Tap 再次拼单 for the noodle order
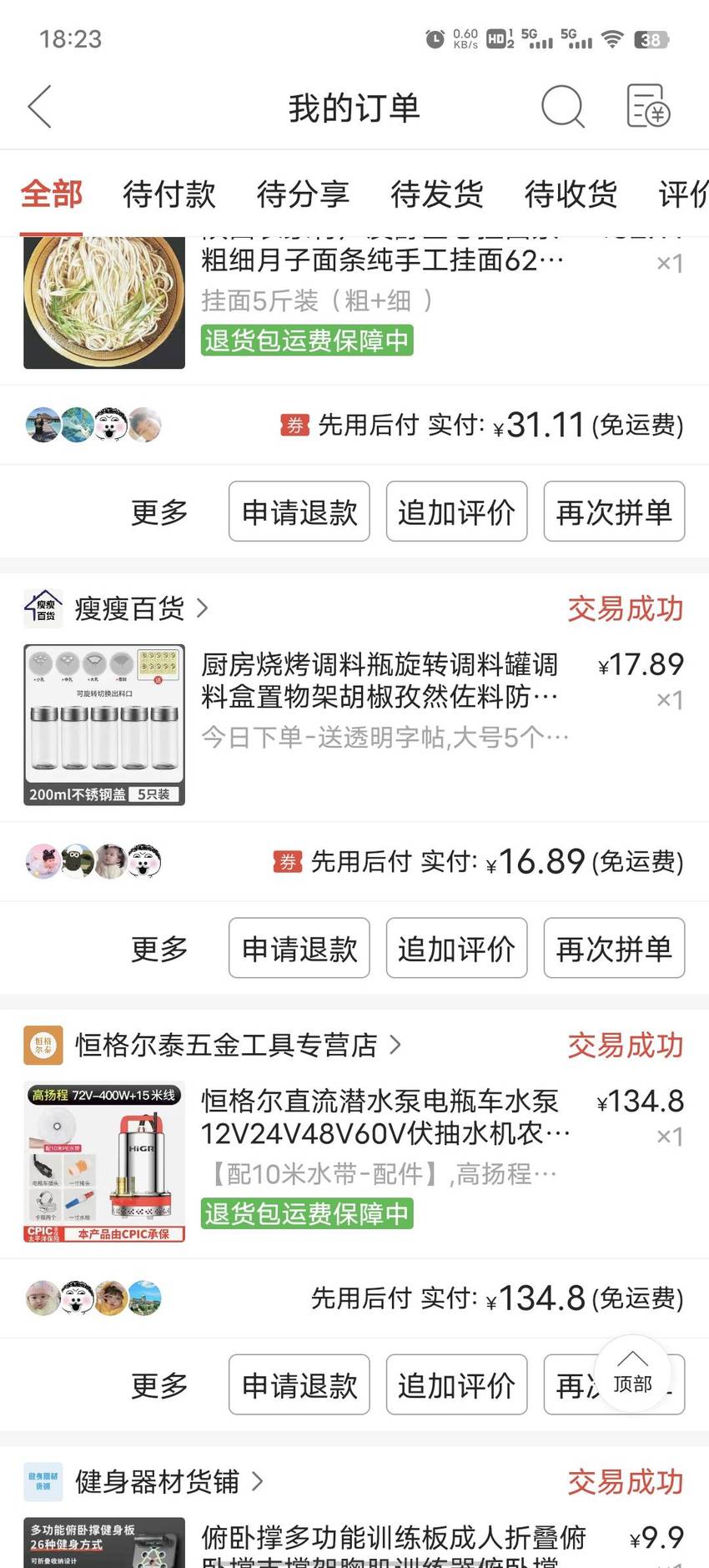This screenshot has width=709, height=1568. [x=614, y=512]
